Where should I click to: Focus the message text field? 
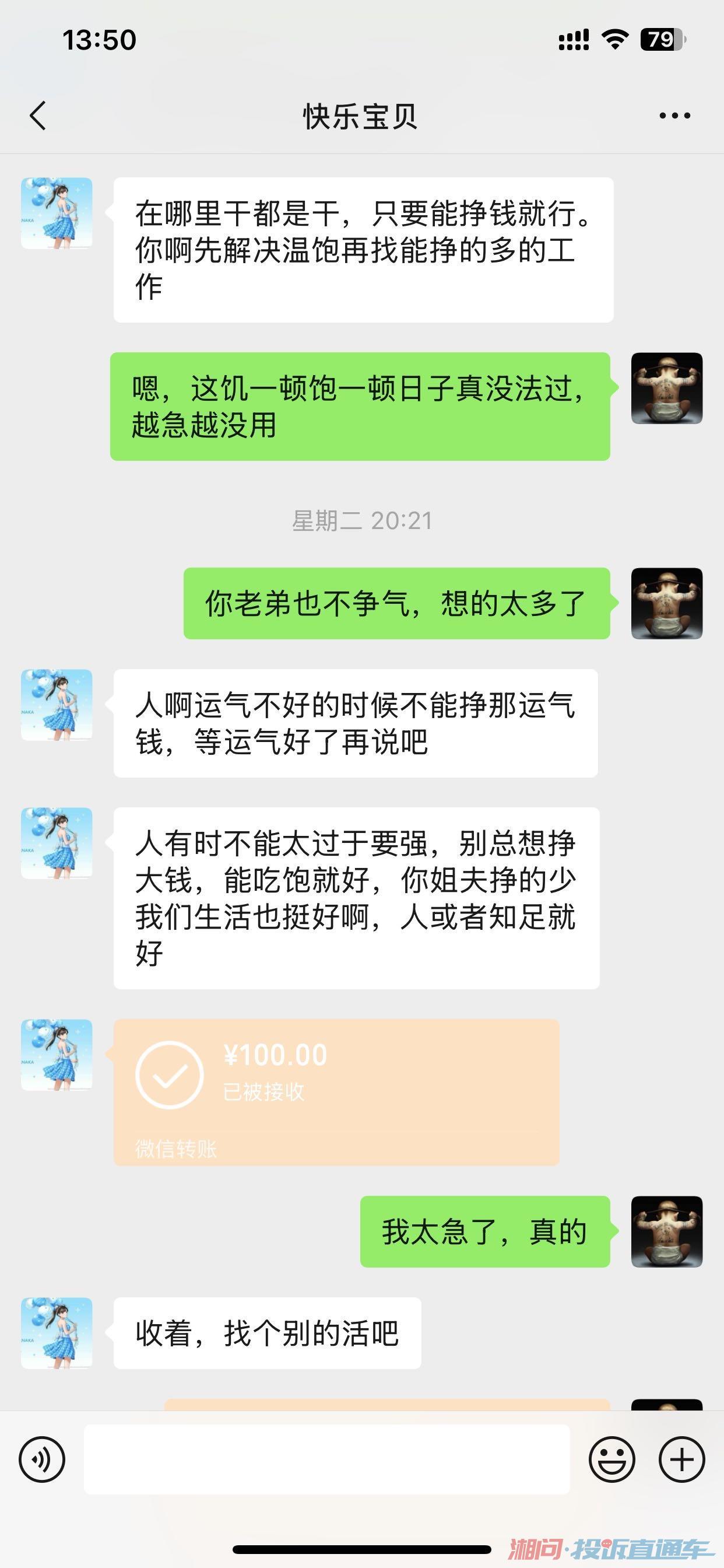[x=326, y=1459]
